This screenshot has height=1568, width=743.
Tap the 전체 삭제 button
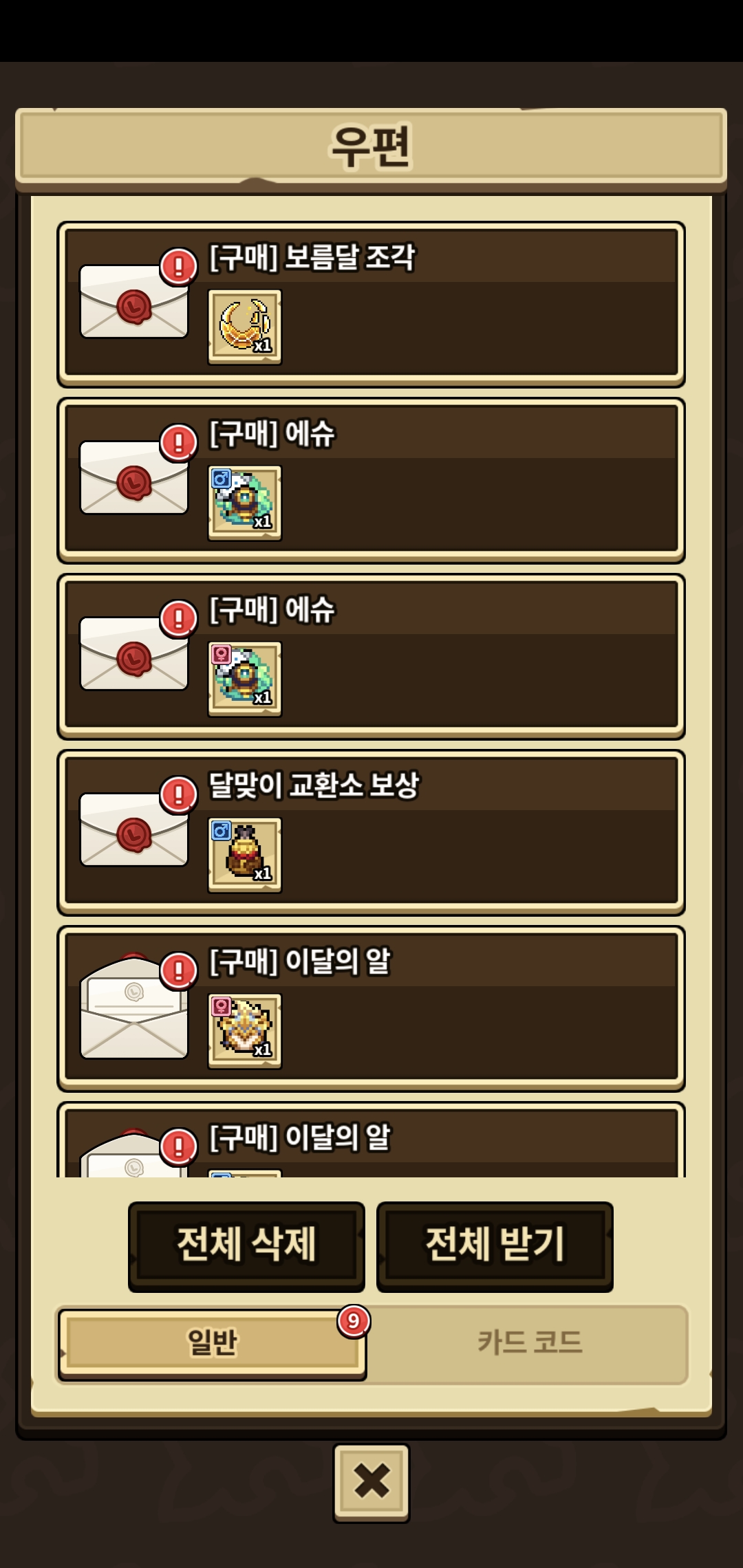246,1245
